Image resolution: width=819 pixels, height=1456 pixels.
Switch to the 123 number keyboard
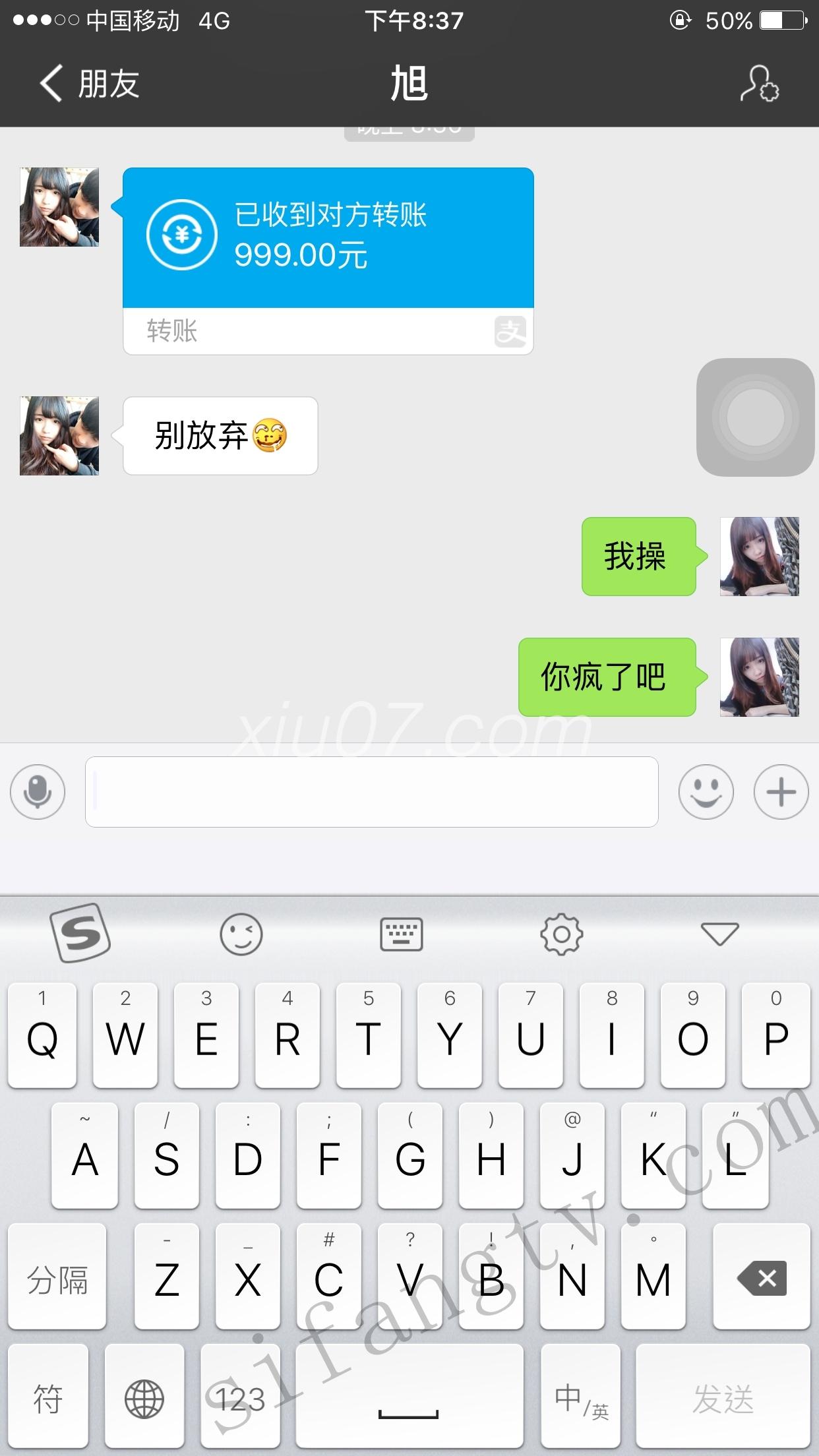241,1399
